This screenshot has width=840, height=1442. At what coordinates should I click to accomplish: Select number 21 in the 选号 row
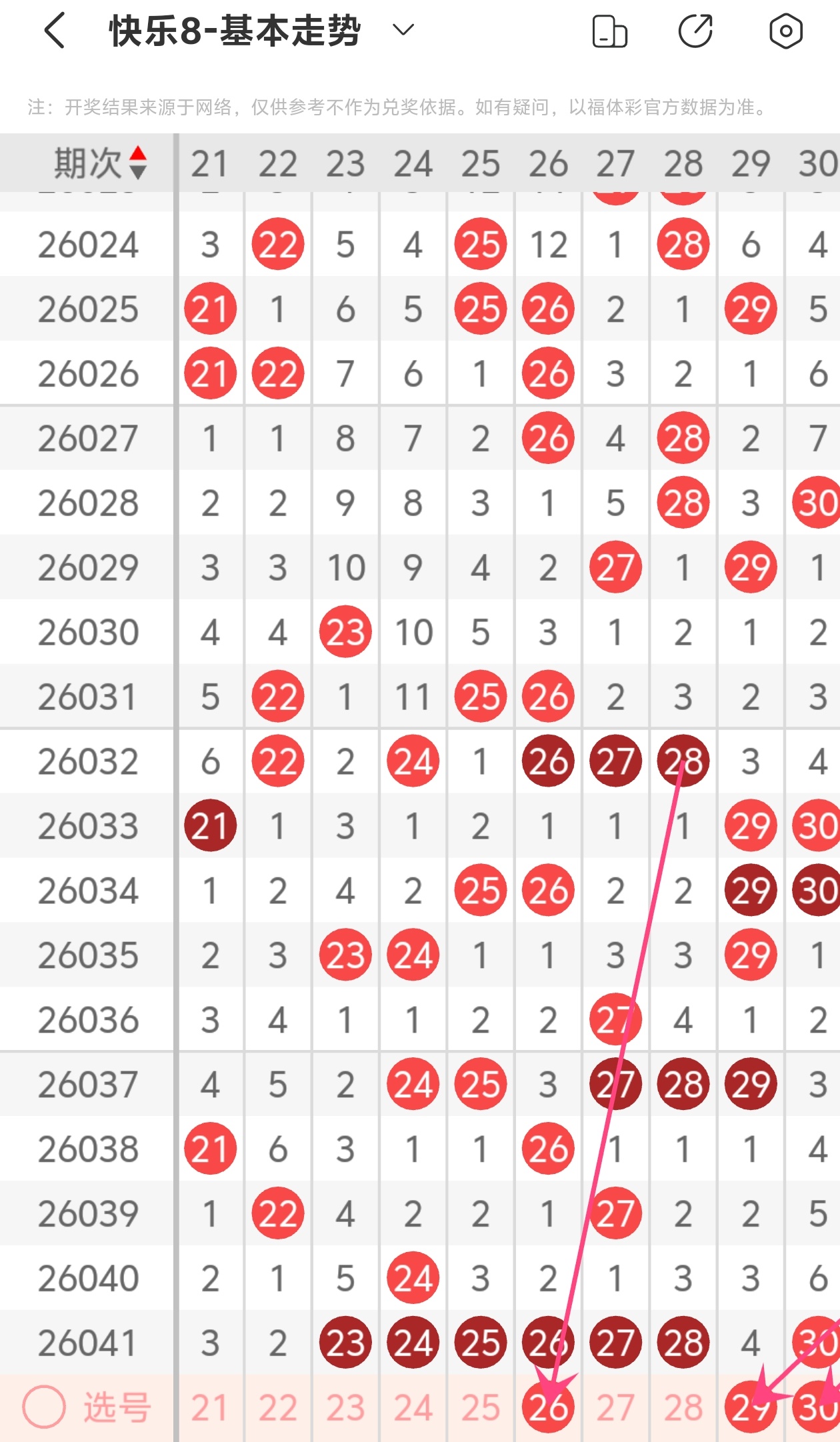pyautogui.click(x=210, y=1407)
